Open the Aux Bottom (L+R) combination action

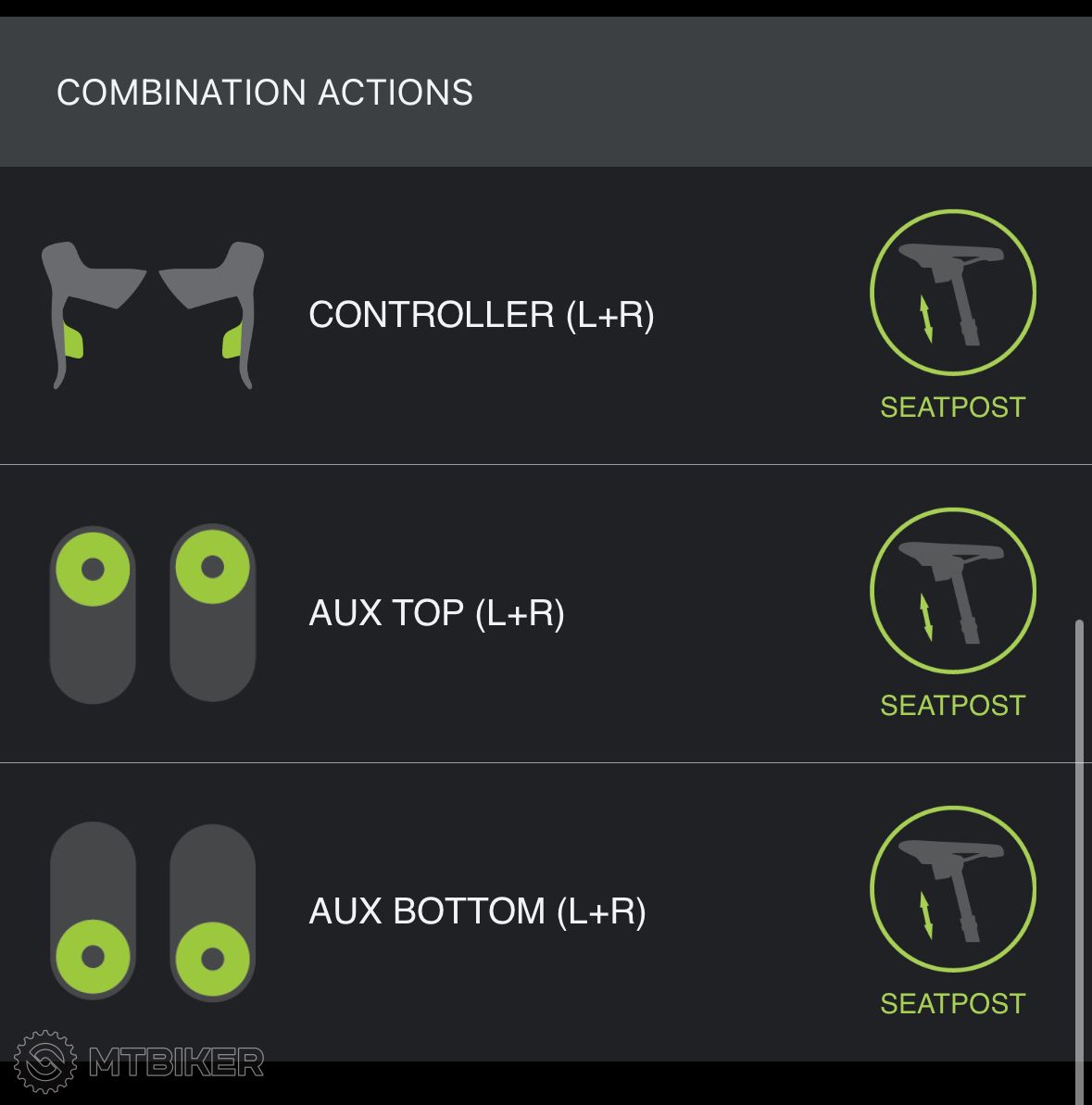[x=477, y=911]
